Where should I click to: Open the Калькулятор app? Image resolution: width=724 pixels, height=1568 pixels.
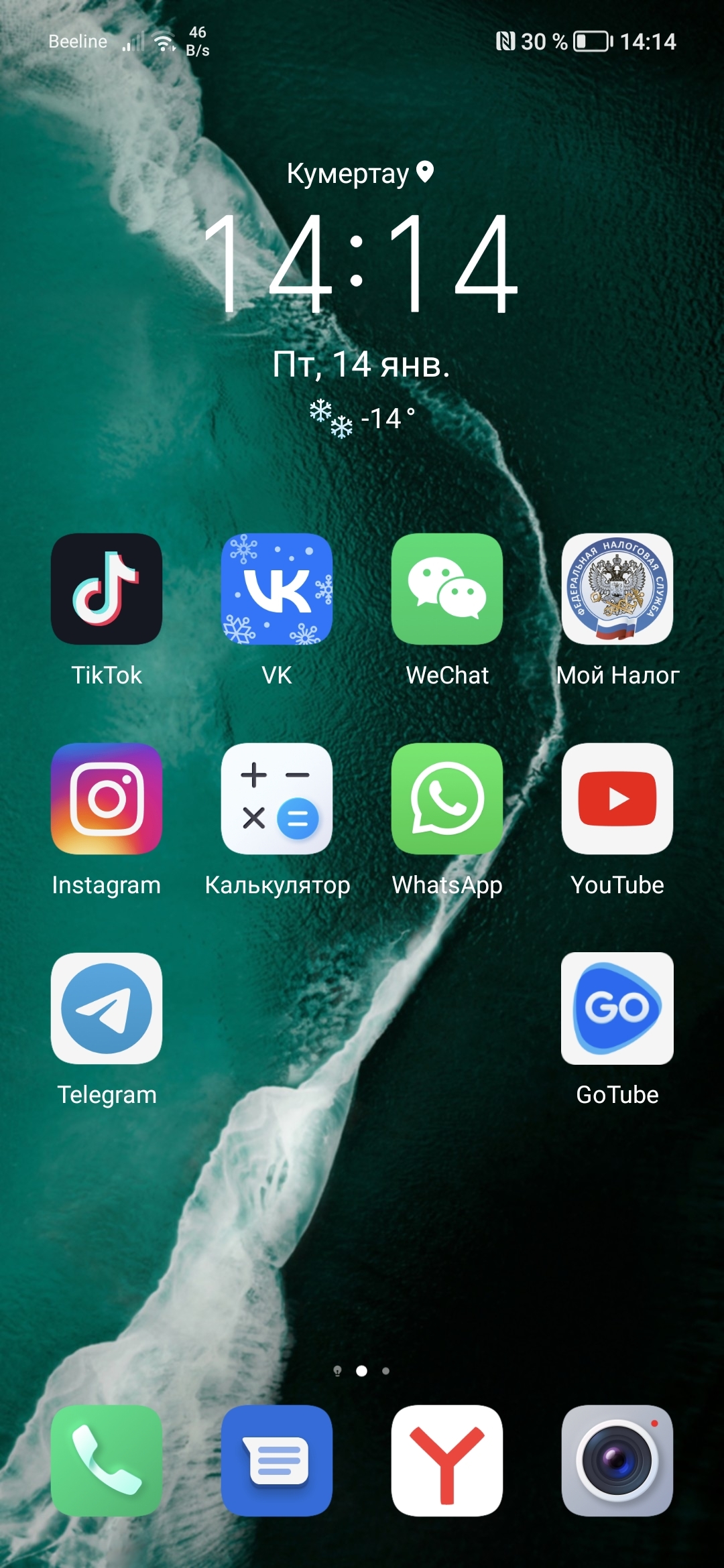277,799
